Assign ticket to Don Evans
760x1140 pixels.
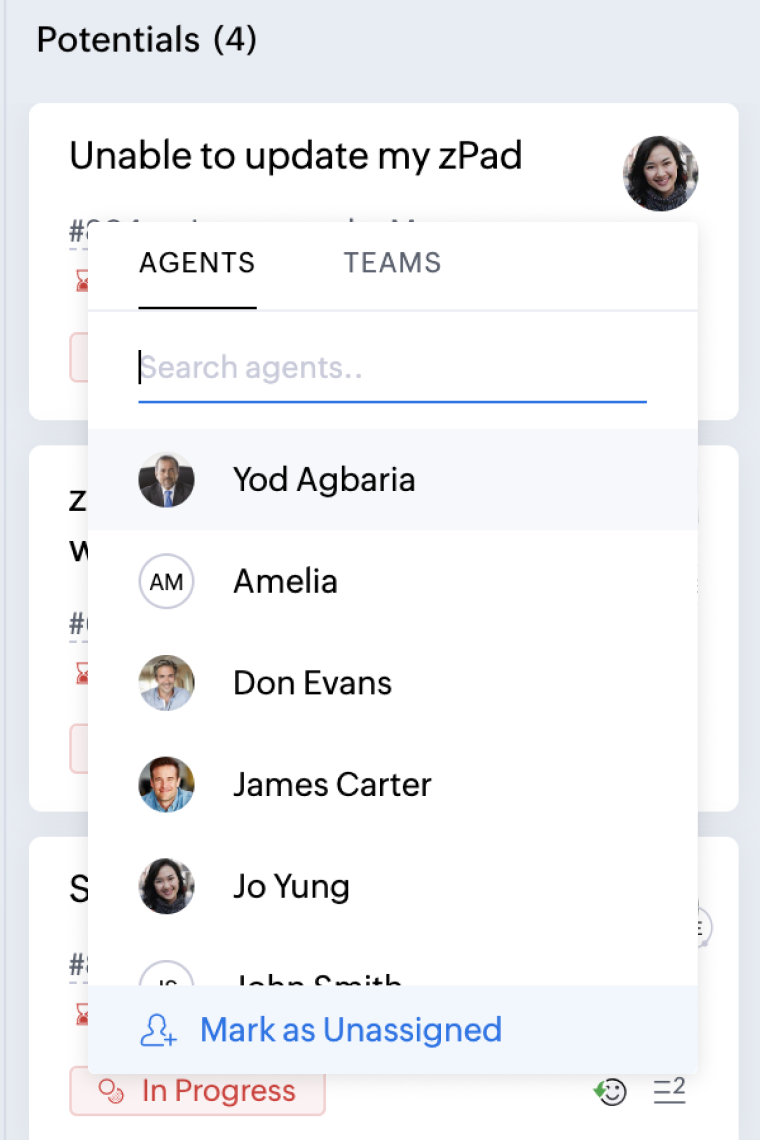(x=312, y=683)
